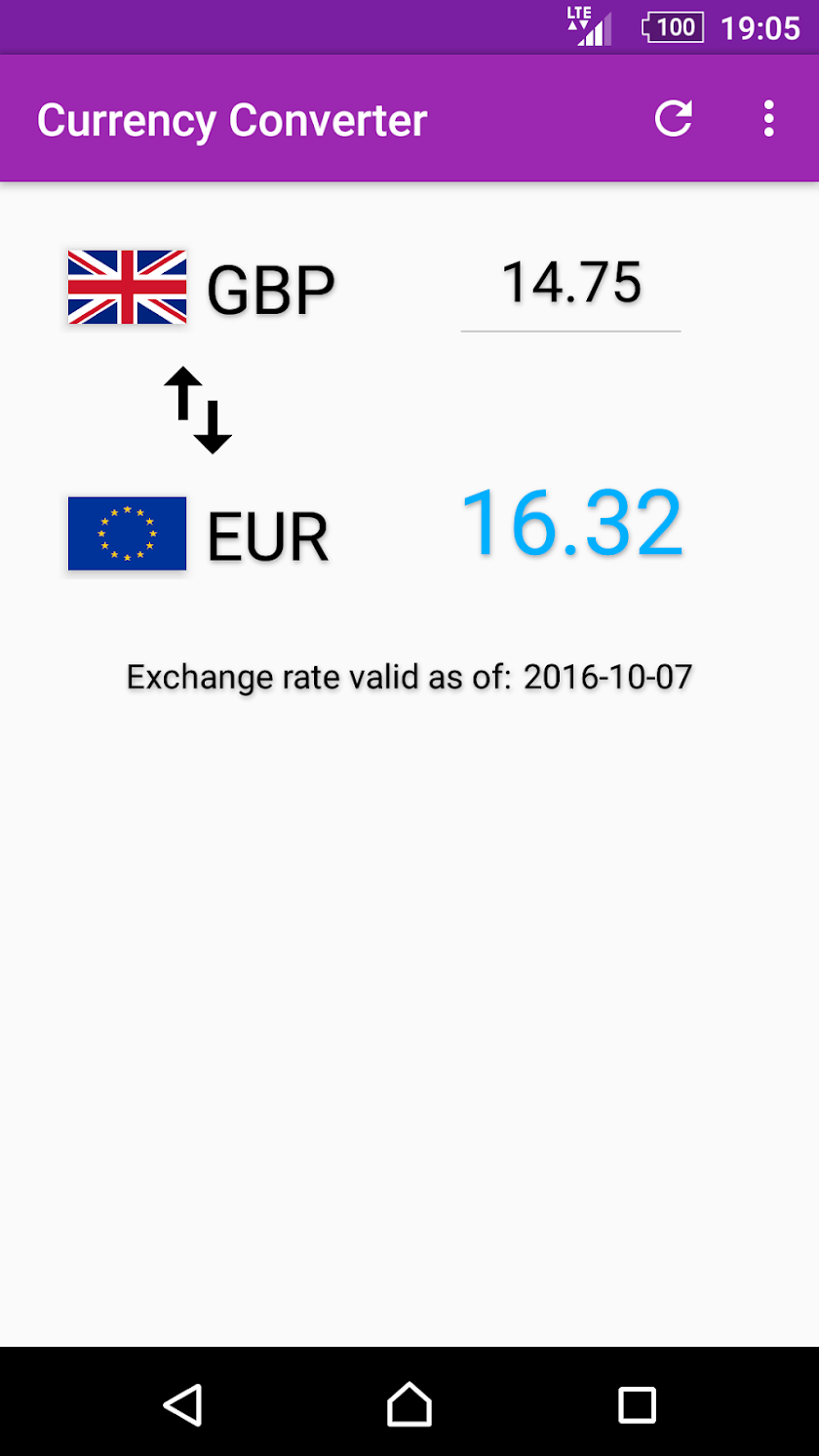Viewport: 819px width, 1456px height.
Task: Return to the home screen
Action: pyautogui.click(x=409, y=1405)
